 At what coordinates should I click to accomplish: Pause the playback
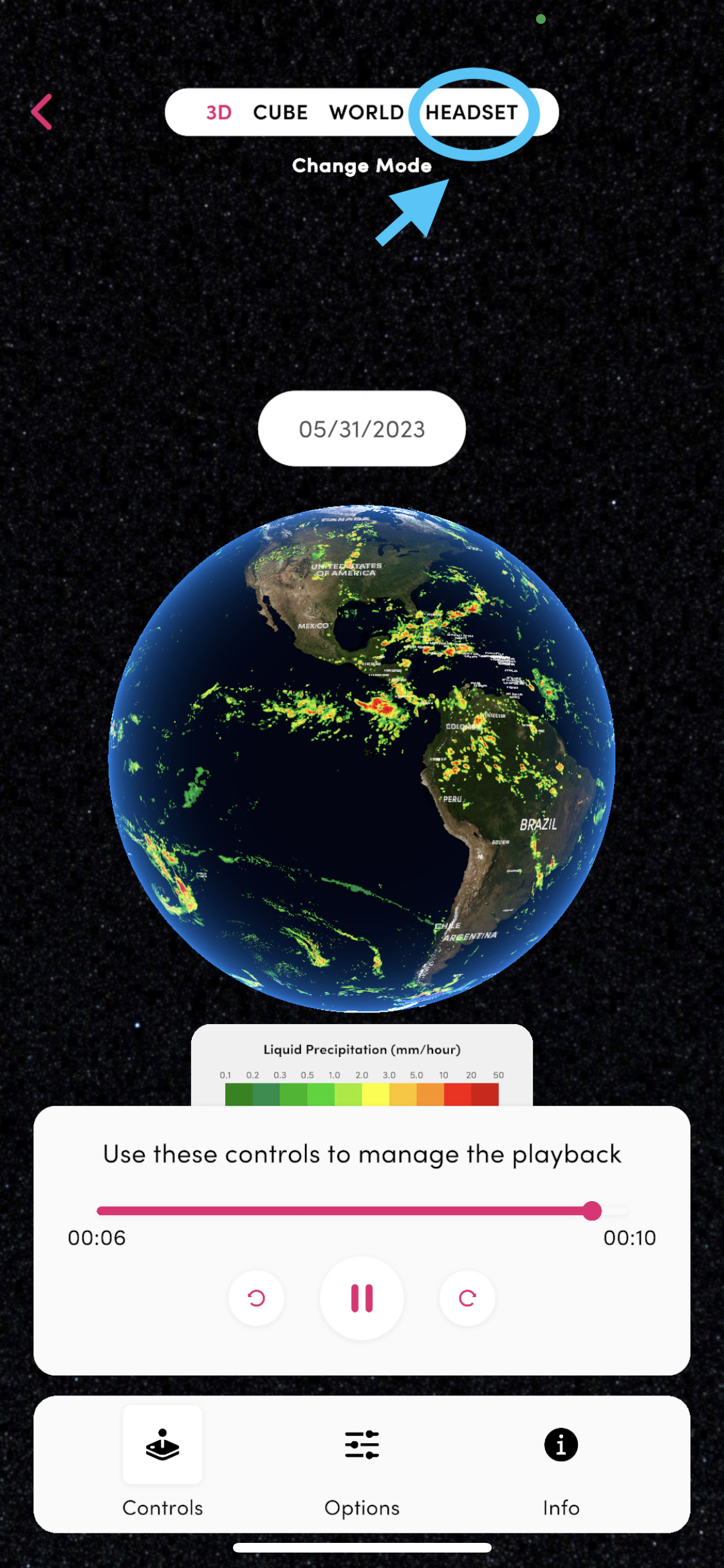(362, 1298)
